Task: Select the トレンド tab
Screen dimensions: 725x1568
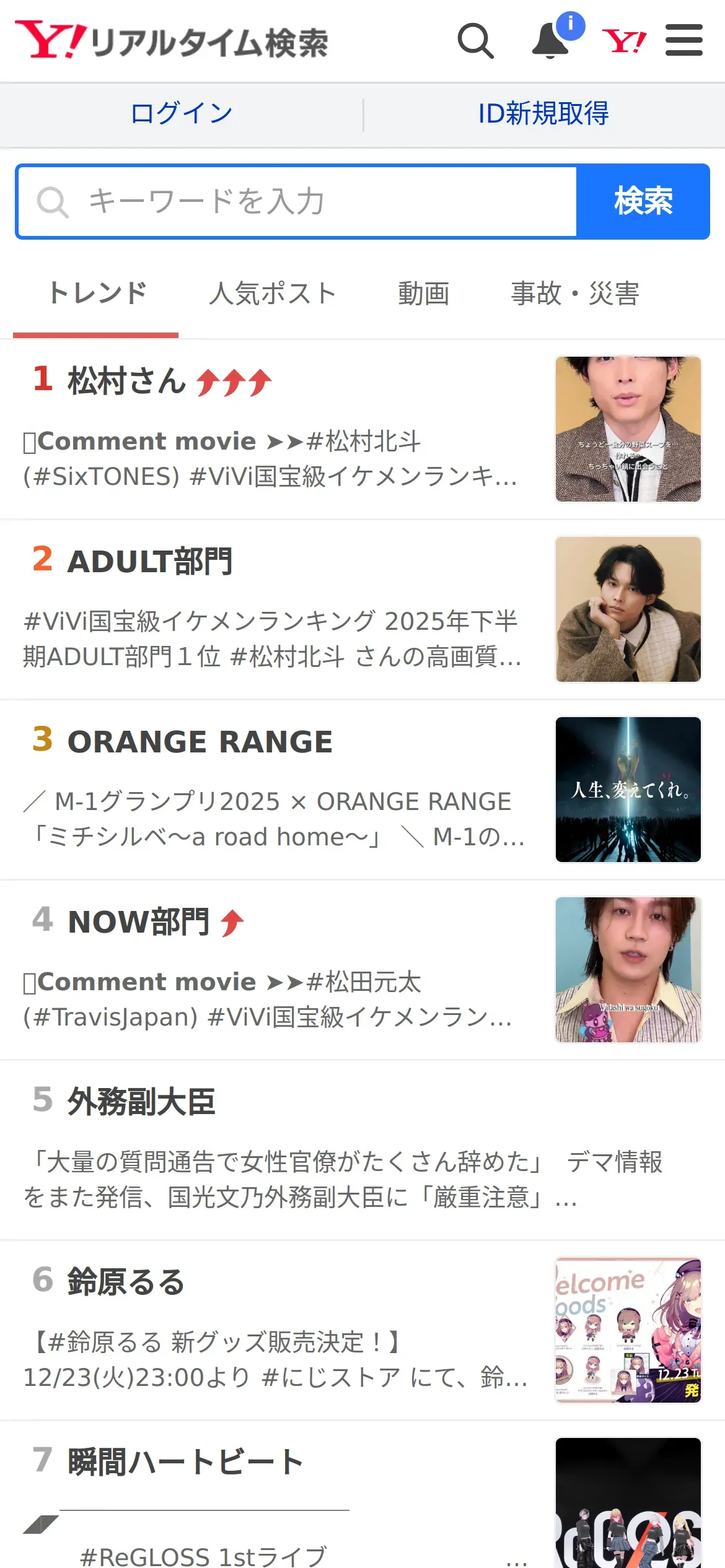Action: click(97, 294)
